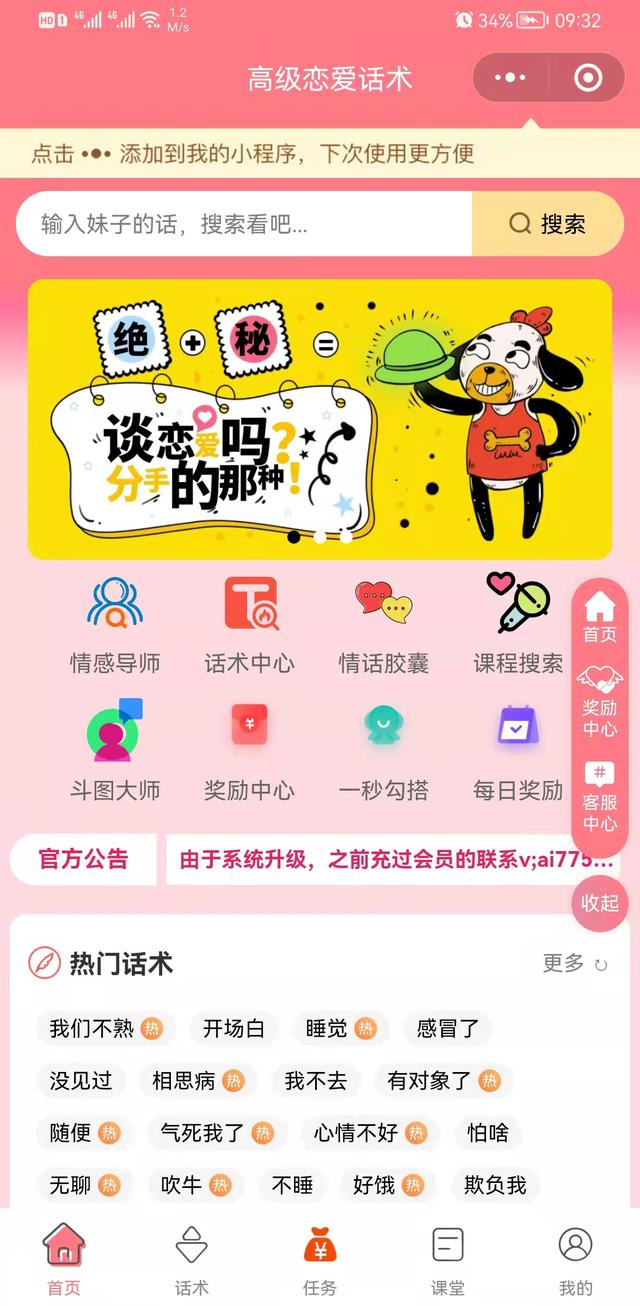Open 情感导师
640x1306 pixels.
point(115,625)
